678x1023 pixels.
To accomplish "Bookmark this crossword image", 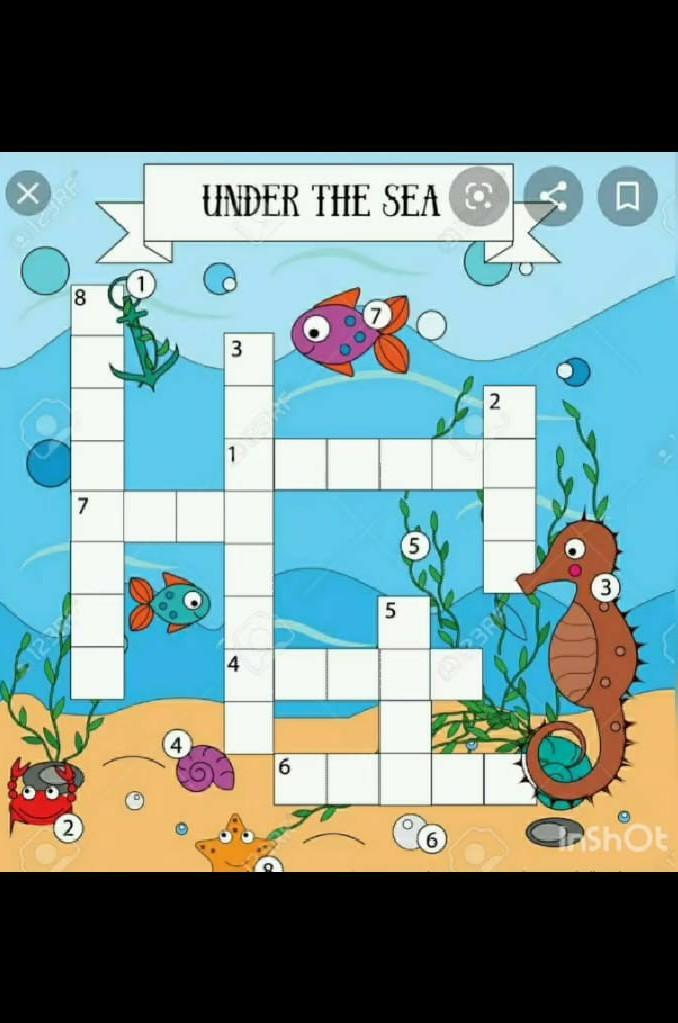I will [627, 196].
